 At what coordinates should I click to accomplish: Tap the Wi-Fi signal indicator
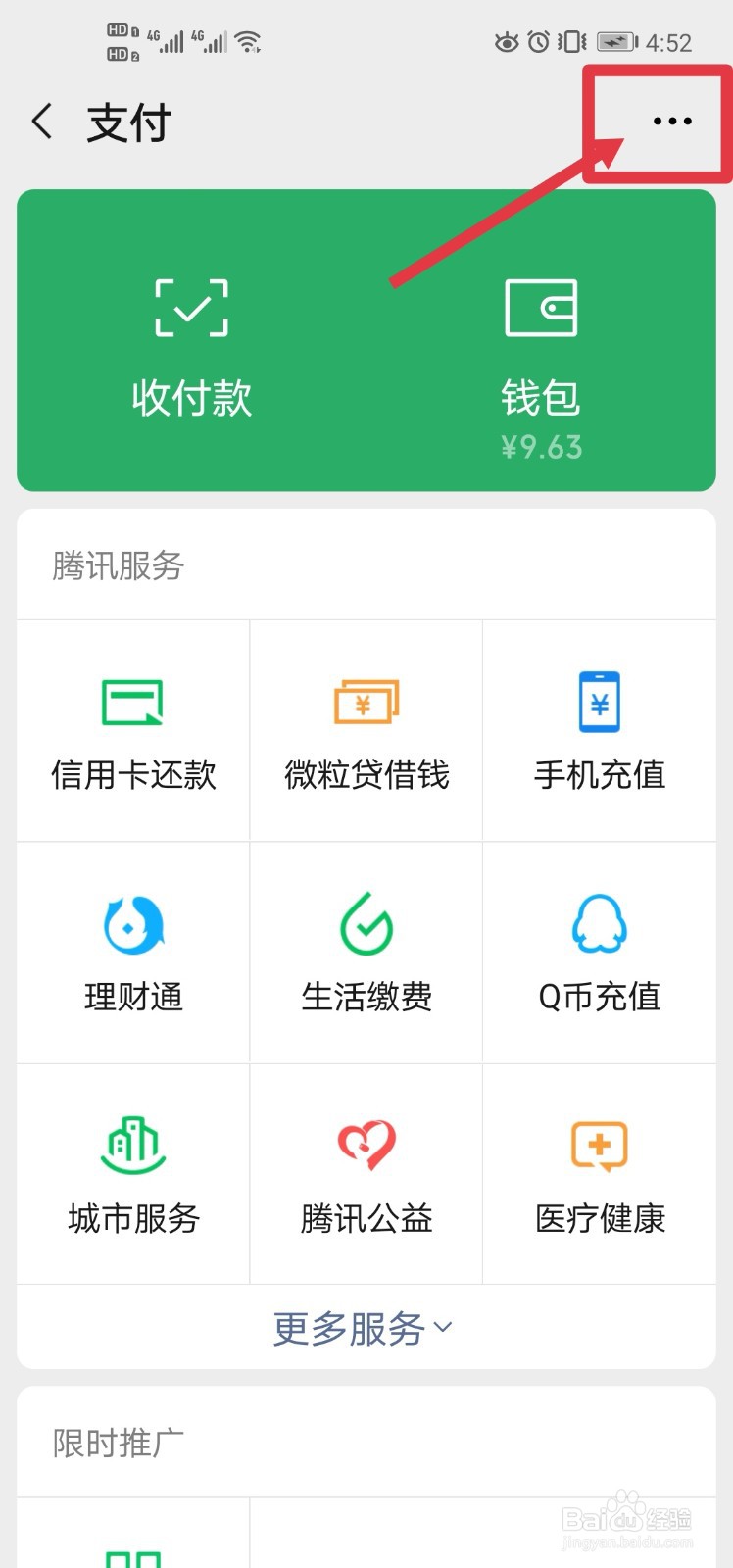coord(248,41)
